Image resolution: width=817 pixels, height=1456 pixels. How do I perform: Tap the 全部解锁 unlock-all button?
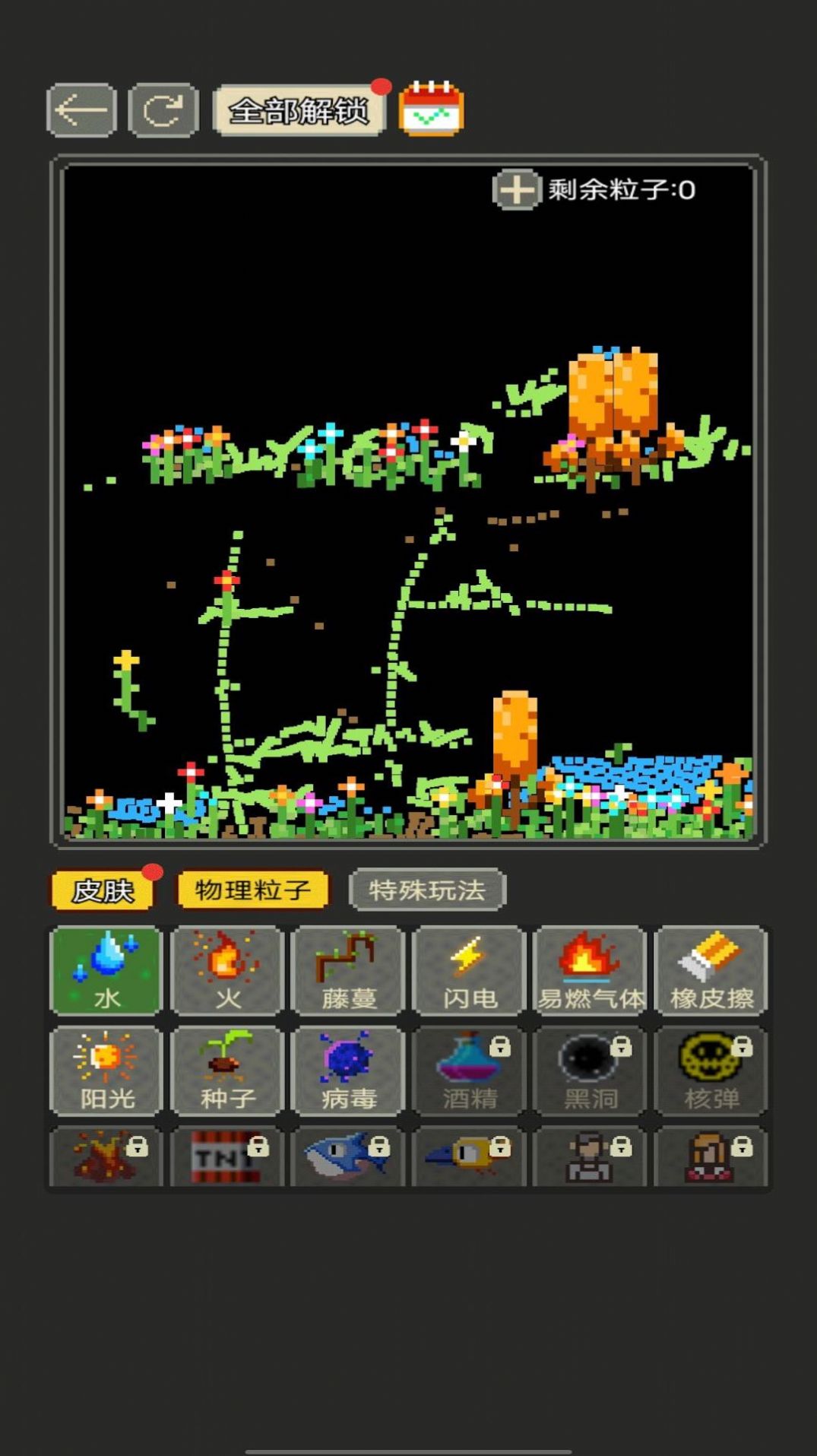[299, 111]
